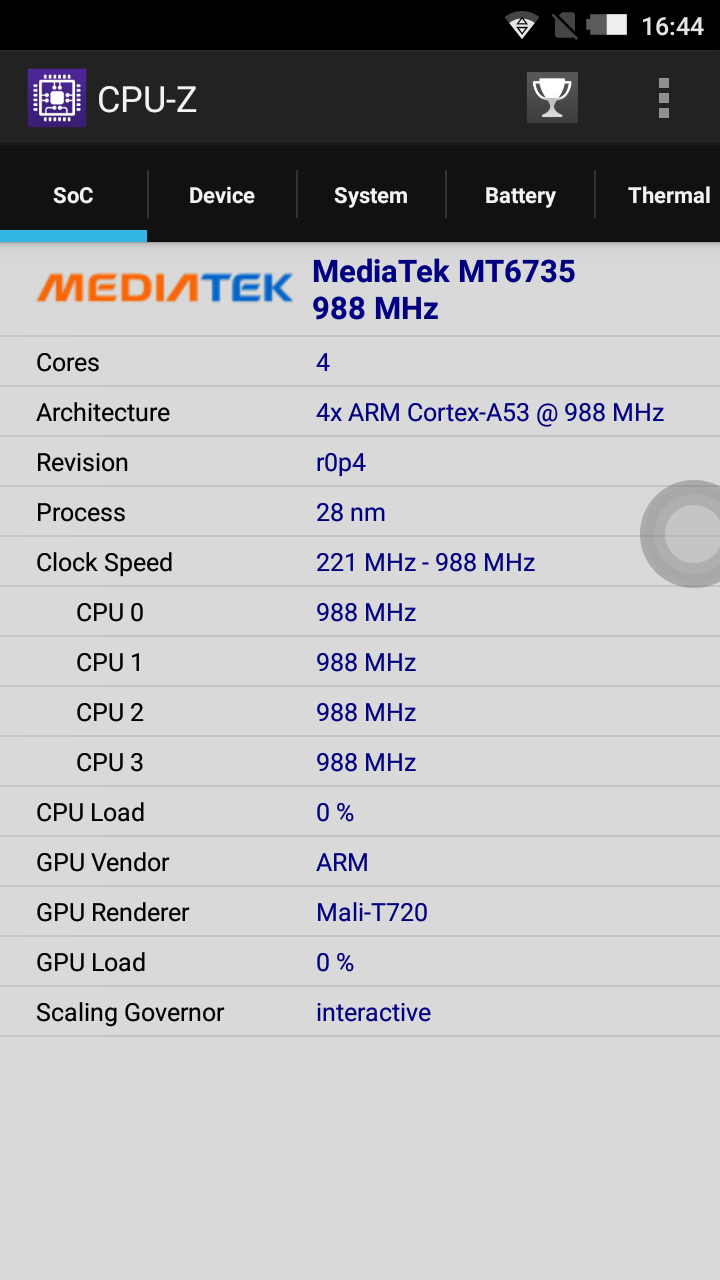Select the SoC tab
Image resolution: width=720 pixels, height=1280 pixels.
(x=73, y=195)
